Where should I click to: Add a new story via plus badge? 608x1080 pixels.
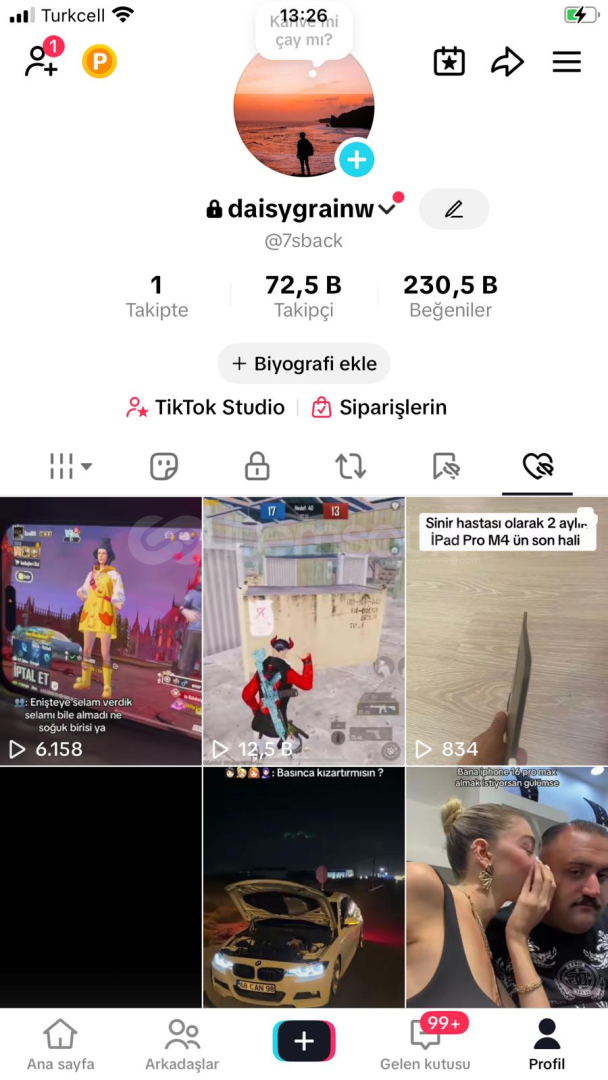(x=356, y=159)
